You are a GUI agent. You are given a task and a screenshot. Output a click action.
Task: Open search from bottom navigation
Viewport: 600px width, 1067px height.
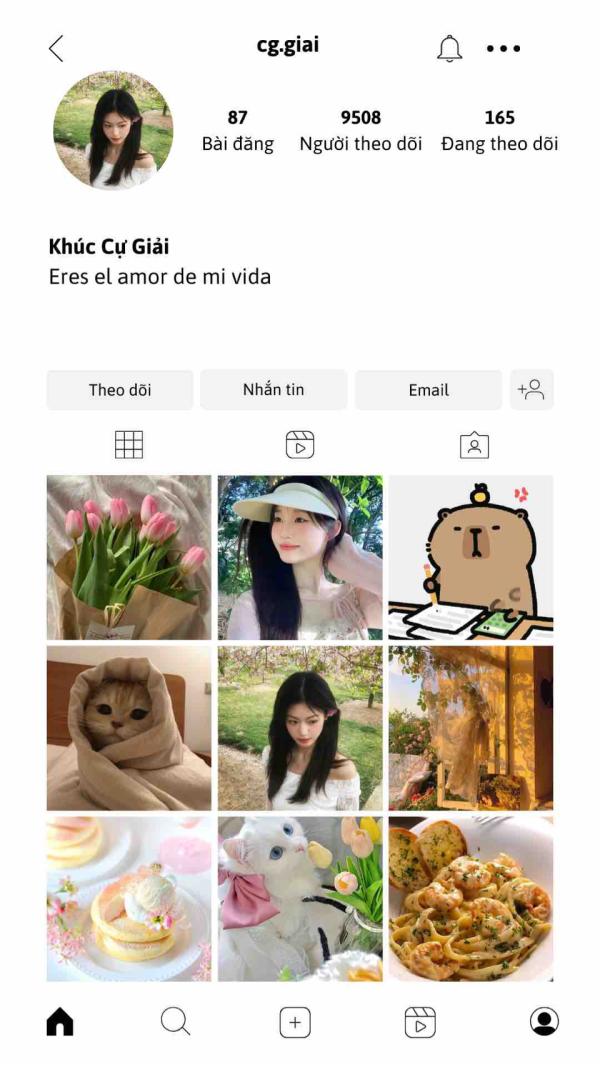(x=176, y=1021)
